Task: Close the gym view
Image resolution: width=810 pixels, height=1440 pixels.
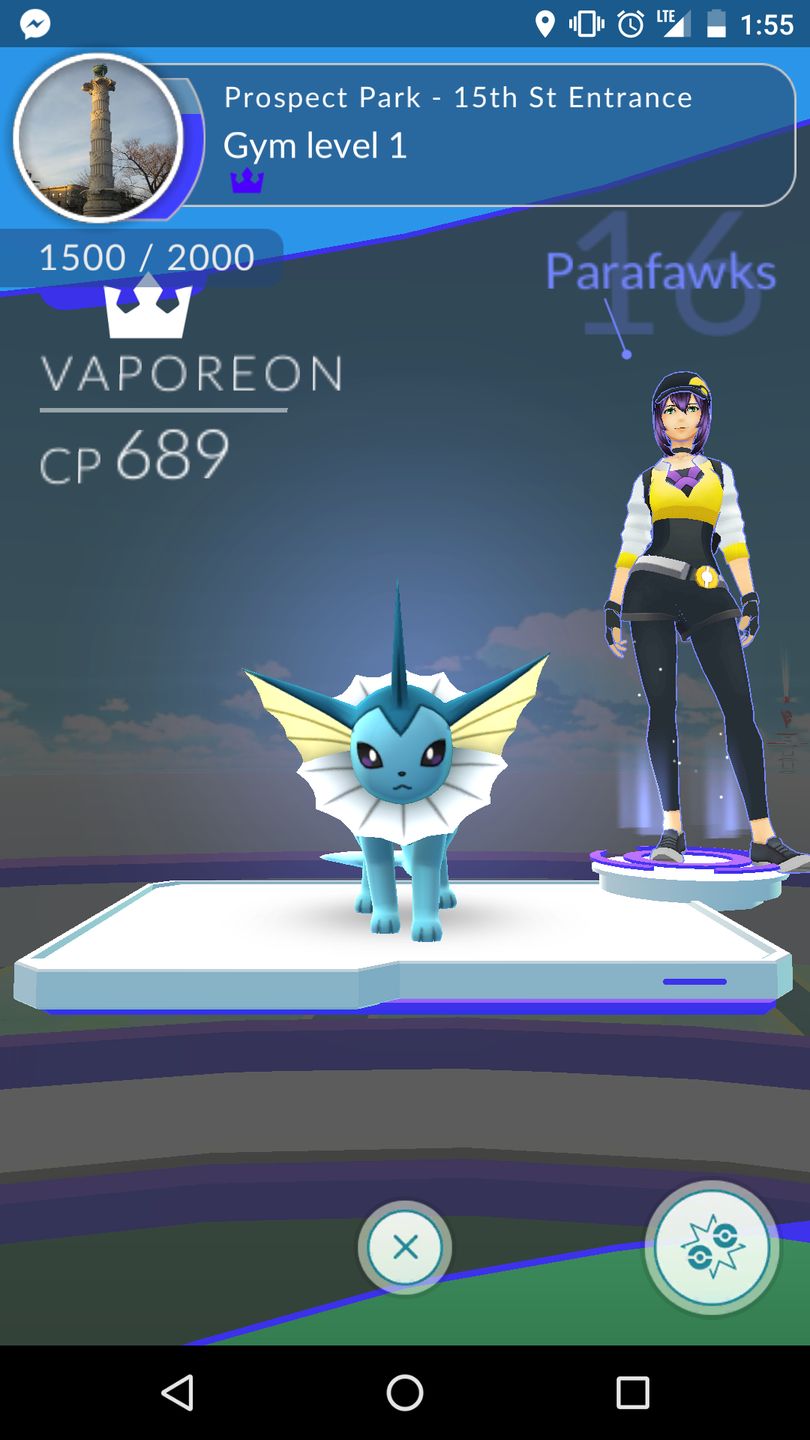Action: click(x=405, y=1247)
